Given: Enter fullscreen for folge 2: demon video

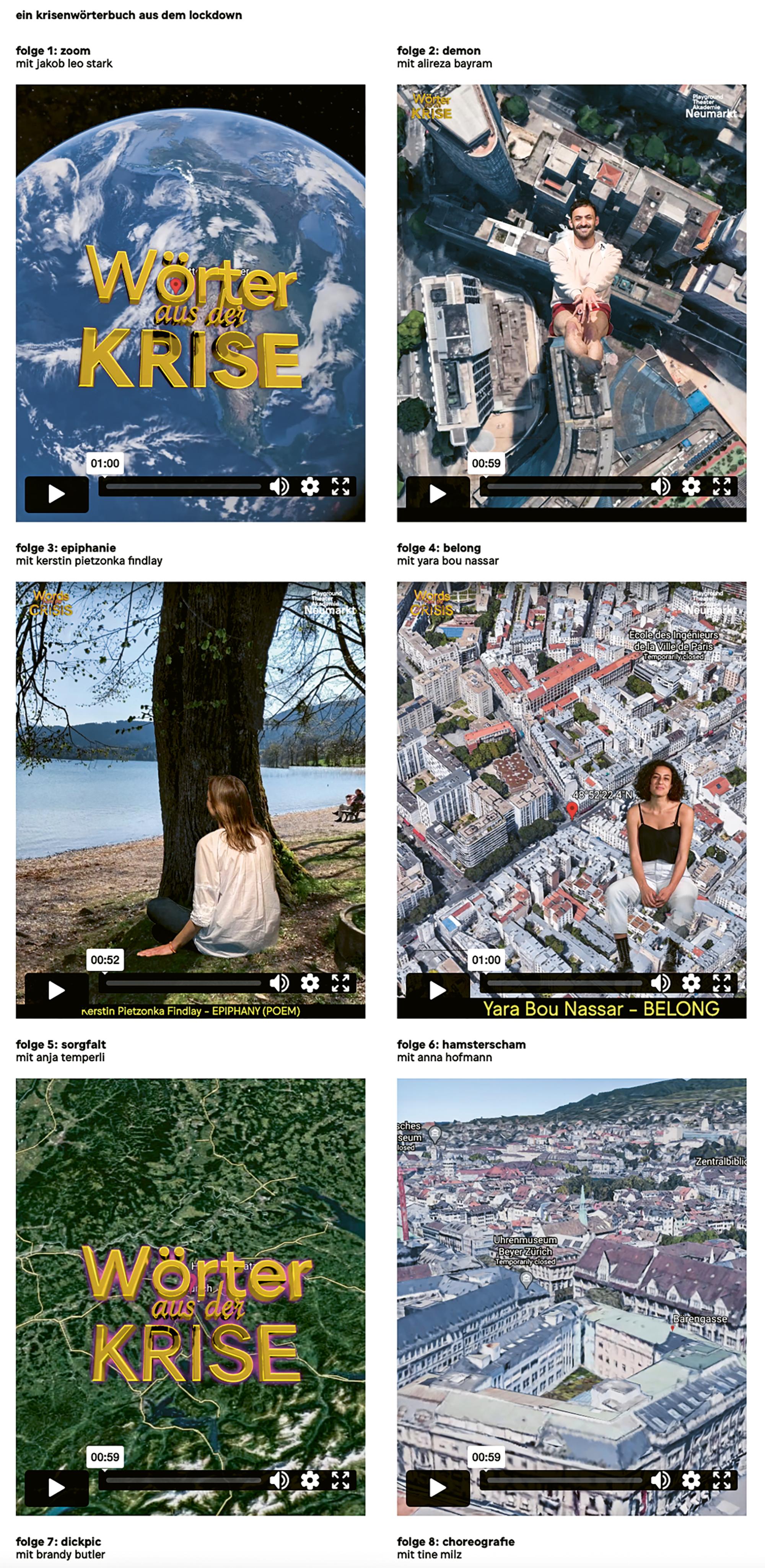Looking at the screenshot, I should click(722, 486).
